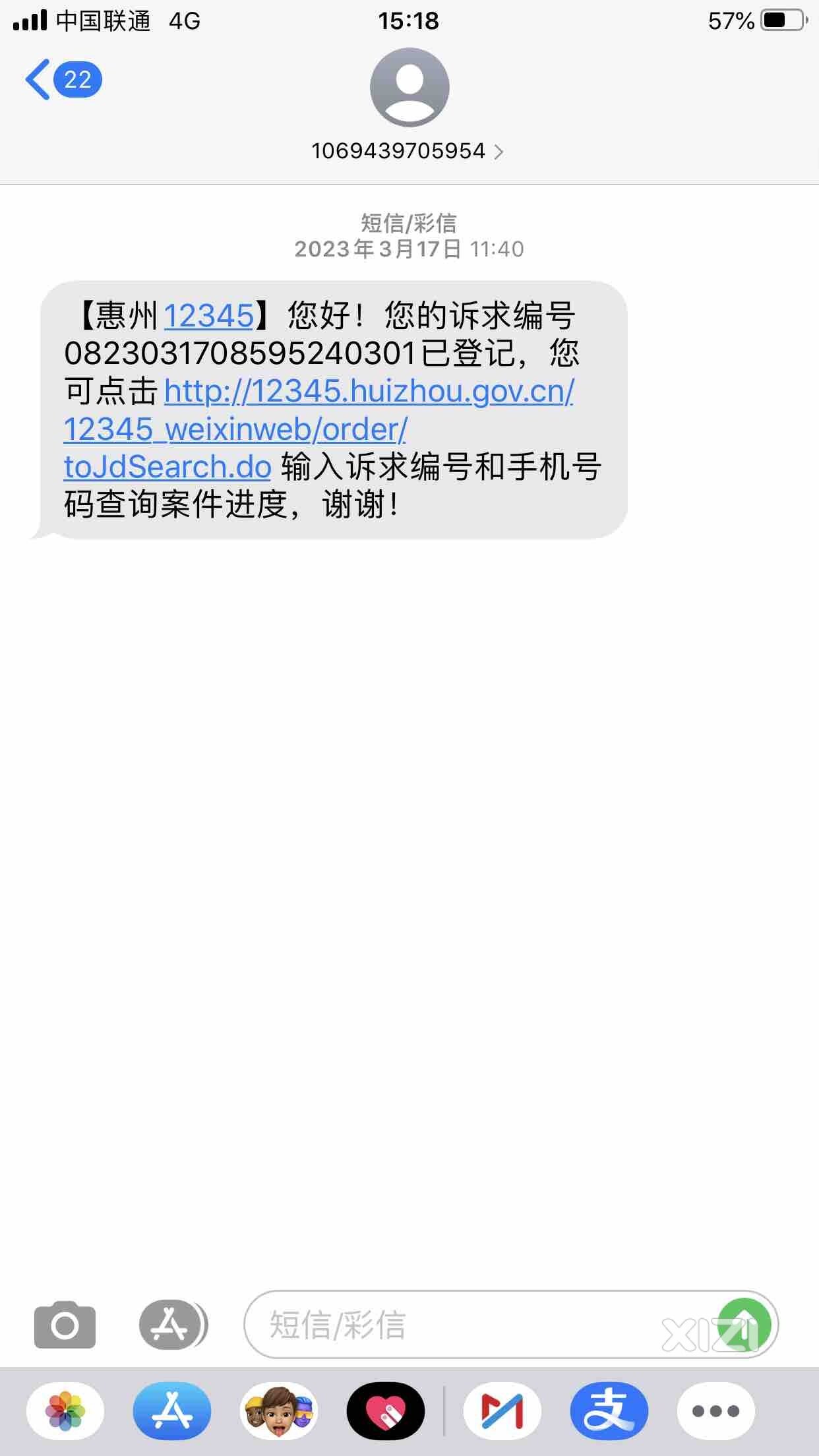
Task: Open the red and blue M app
Action: (x=502, y=1411)
